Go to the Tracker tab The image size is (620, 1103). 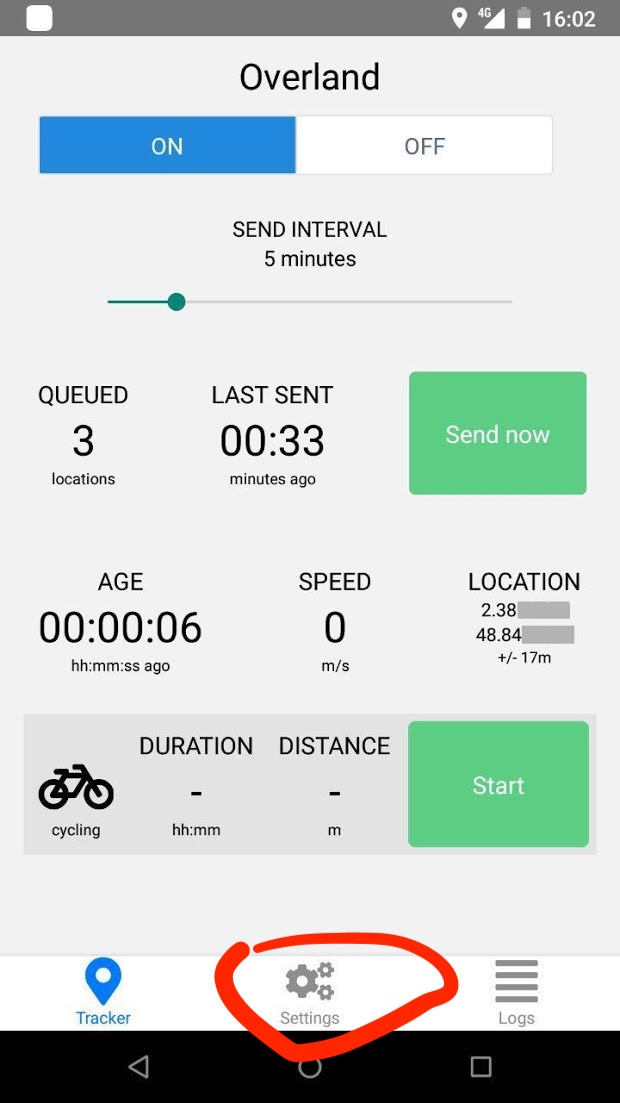point(103,993)
